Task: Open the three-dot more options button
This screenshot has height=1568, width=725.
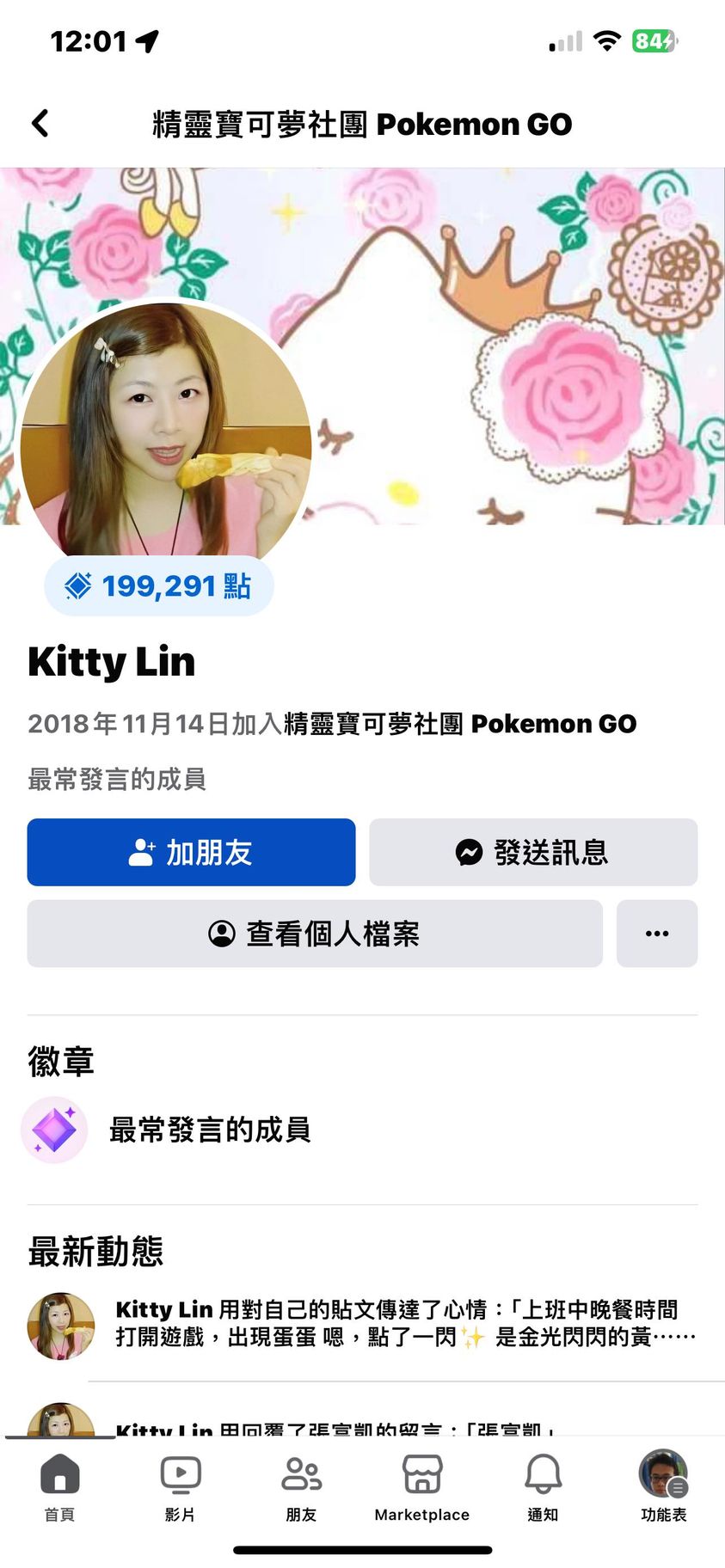Action: pyautogui.click(x=657, y=934)
